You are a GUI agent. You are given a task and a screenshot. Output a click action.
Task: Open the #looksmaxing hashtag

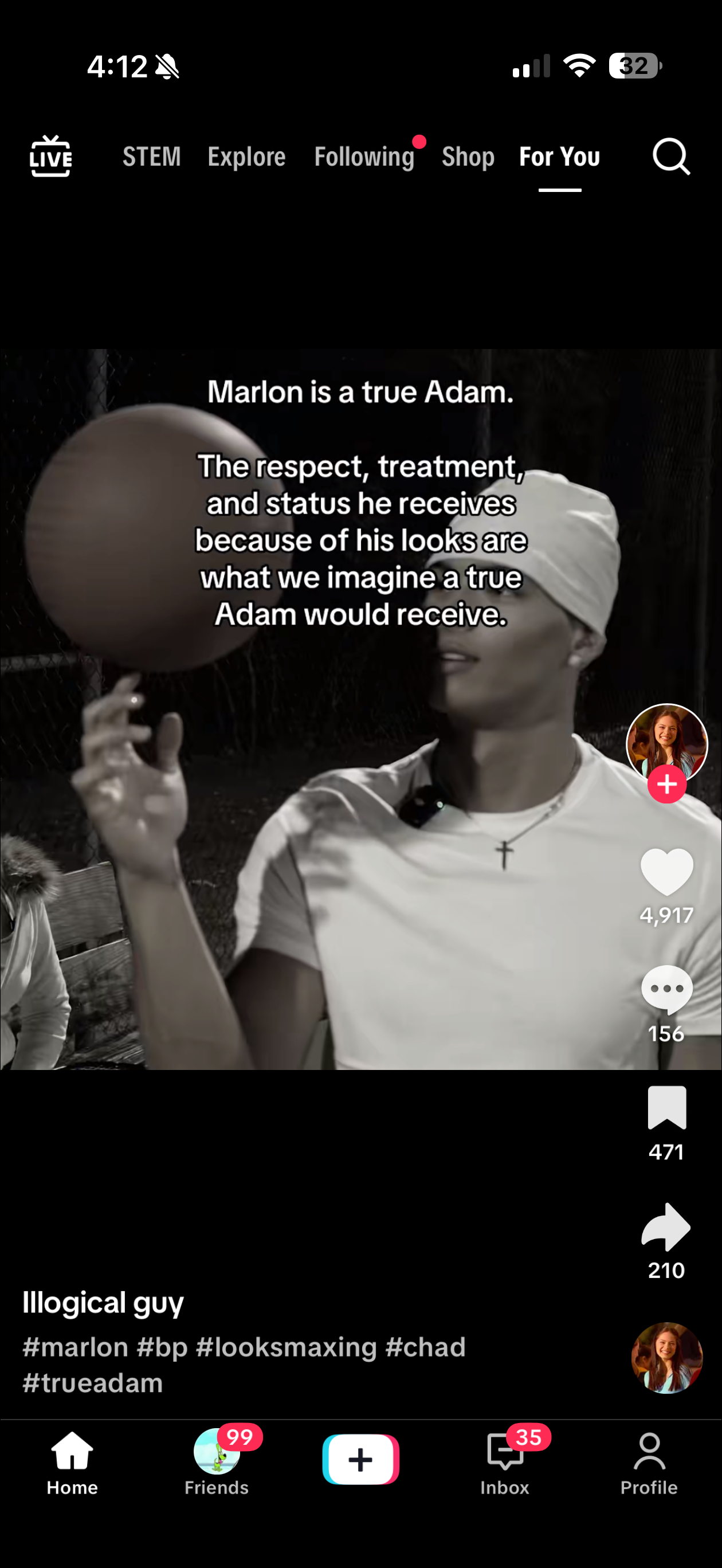coord(286,1348)
